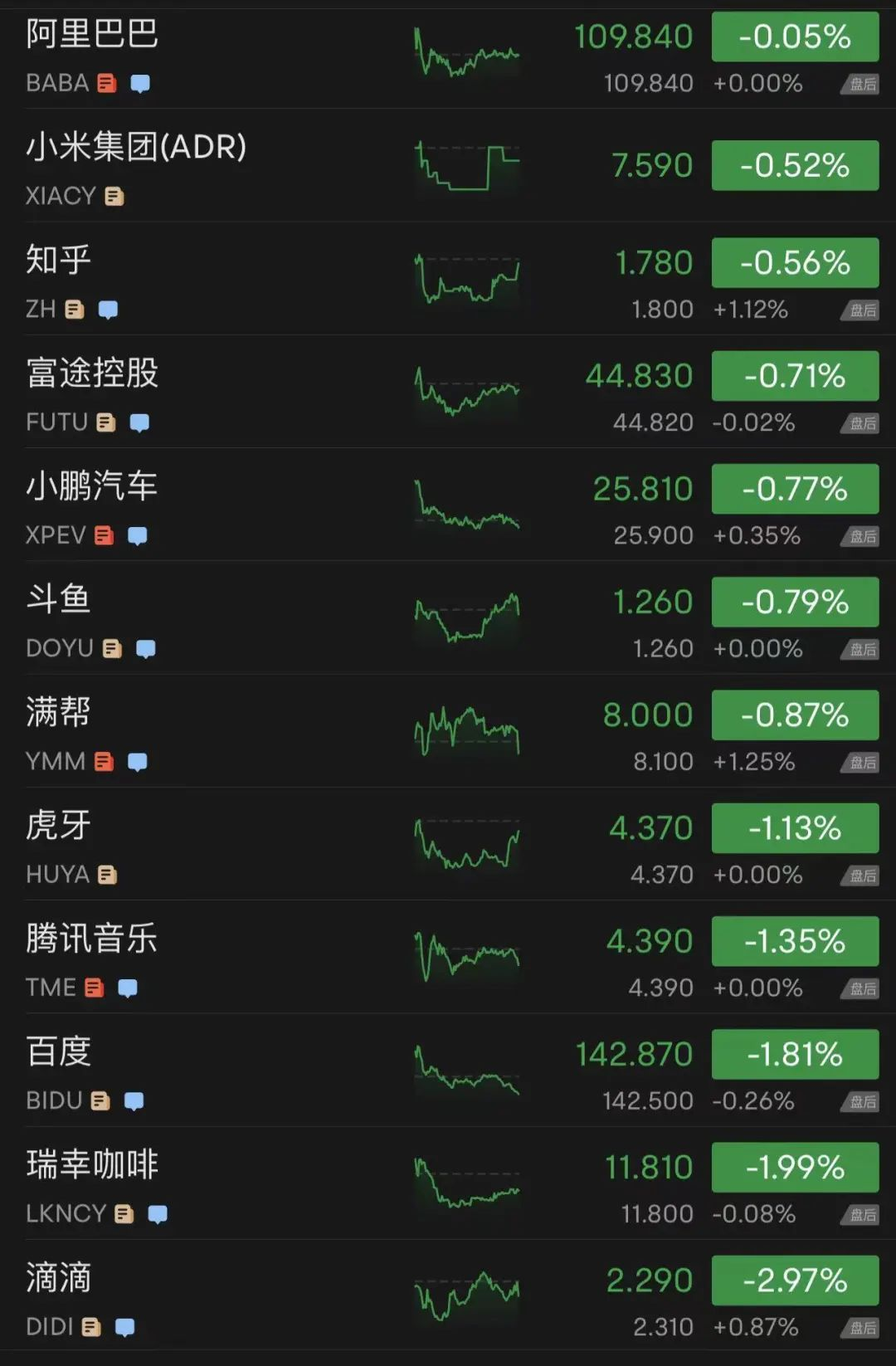The image size is (896, 1366).
Task: Open 小鹏汽车 stock details
Action: pyautogui.click(x=90, y=489)
